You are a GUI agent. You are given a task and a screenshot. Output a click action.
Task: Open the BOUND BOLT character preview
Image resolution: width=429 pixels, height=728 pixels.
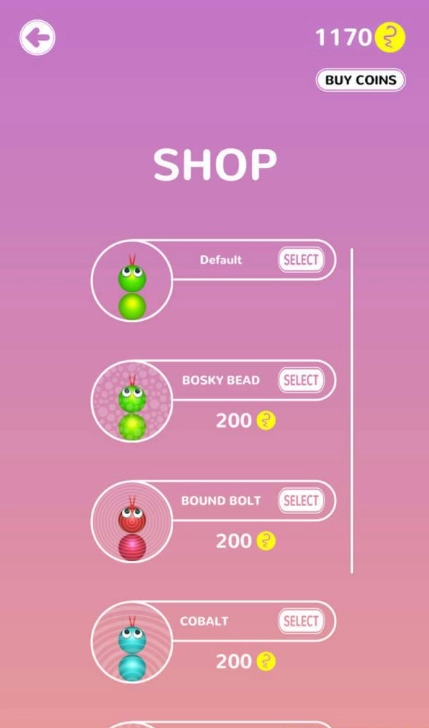point(132,521)
